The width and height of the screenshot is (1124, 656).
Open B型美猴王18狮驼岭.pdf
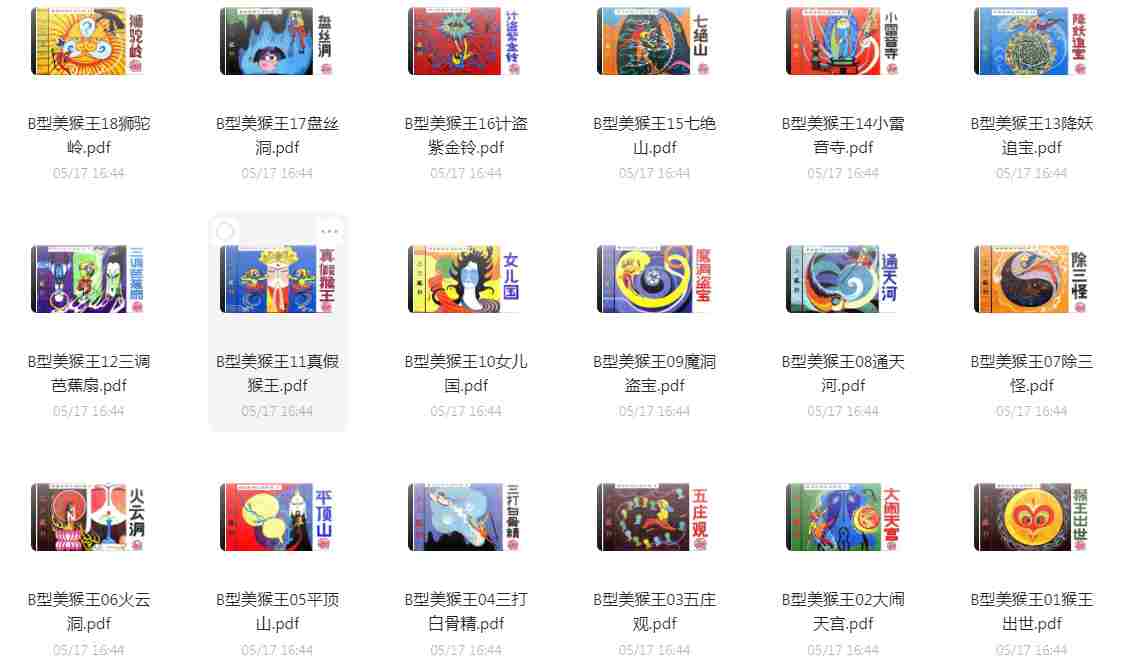click(x=89, y=41)
